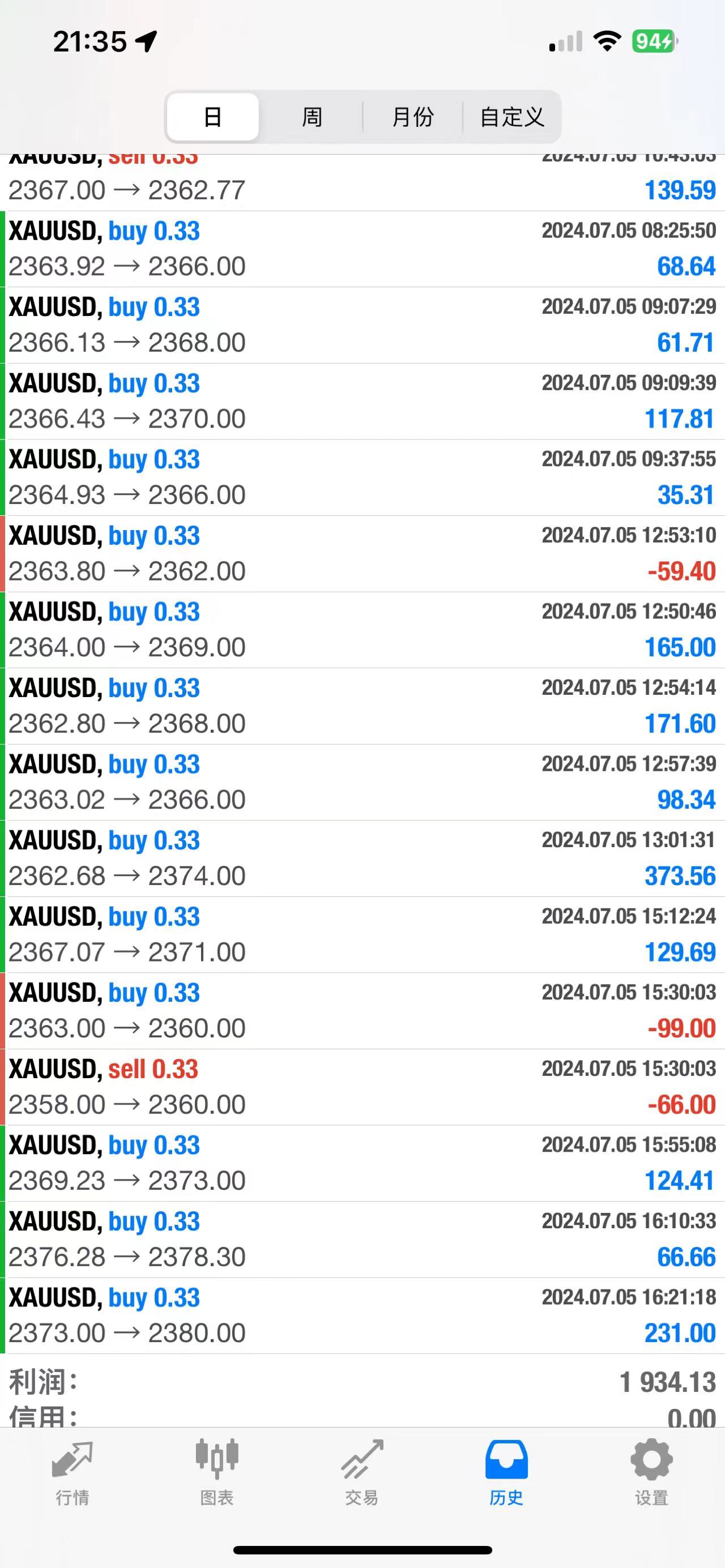Switch to the 日 (day) period tab

(x=212, y=117)
